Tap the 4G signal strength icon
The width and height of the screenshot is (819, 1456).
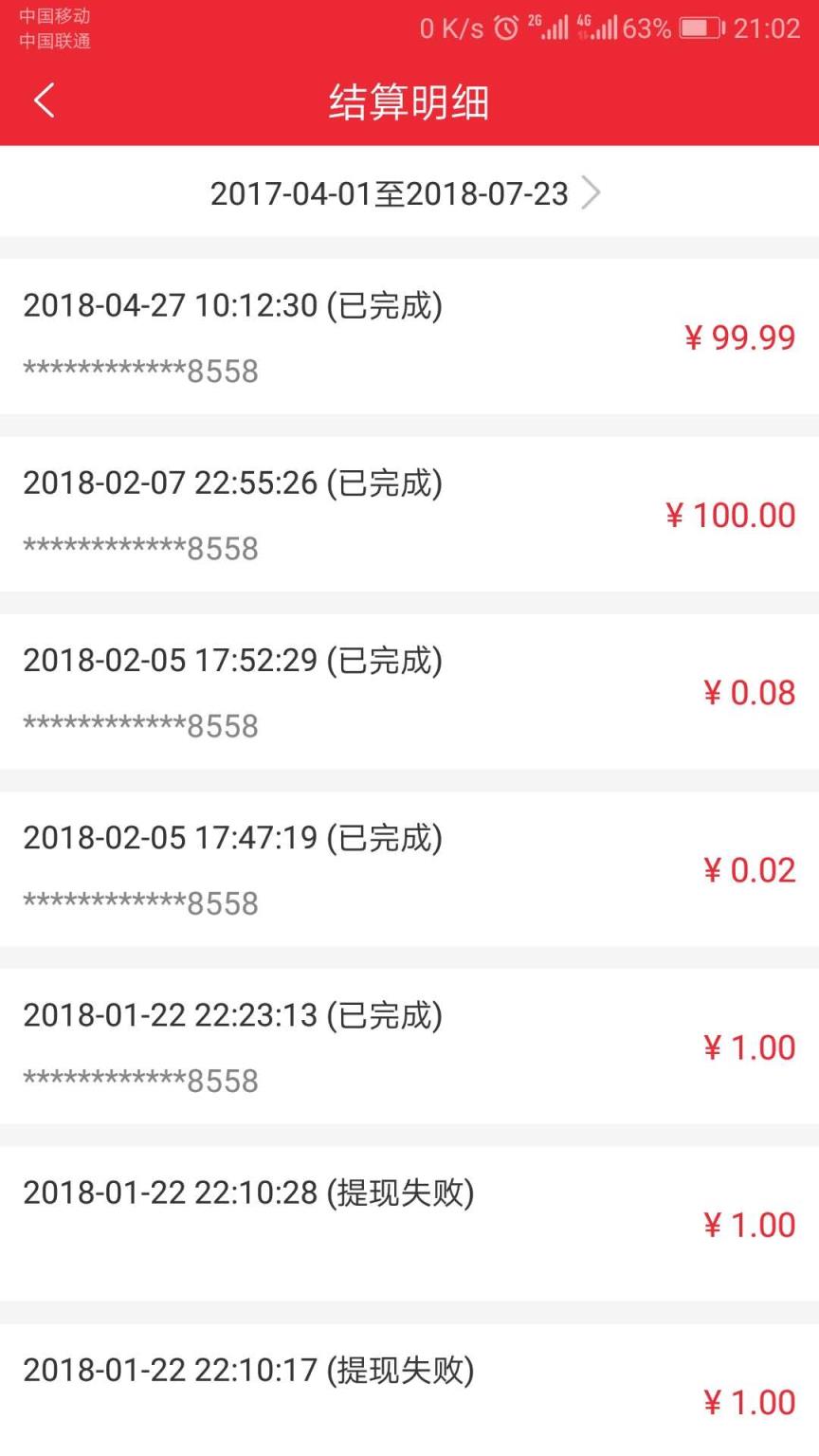click(x=599, y=28)
